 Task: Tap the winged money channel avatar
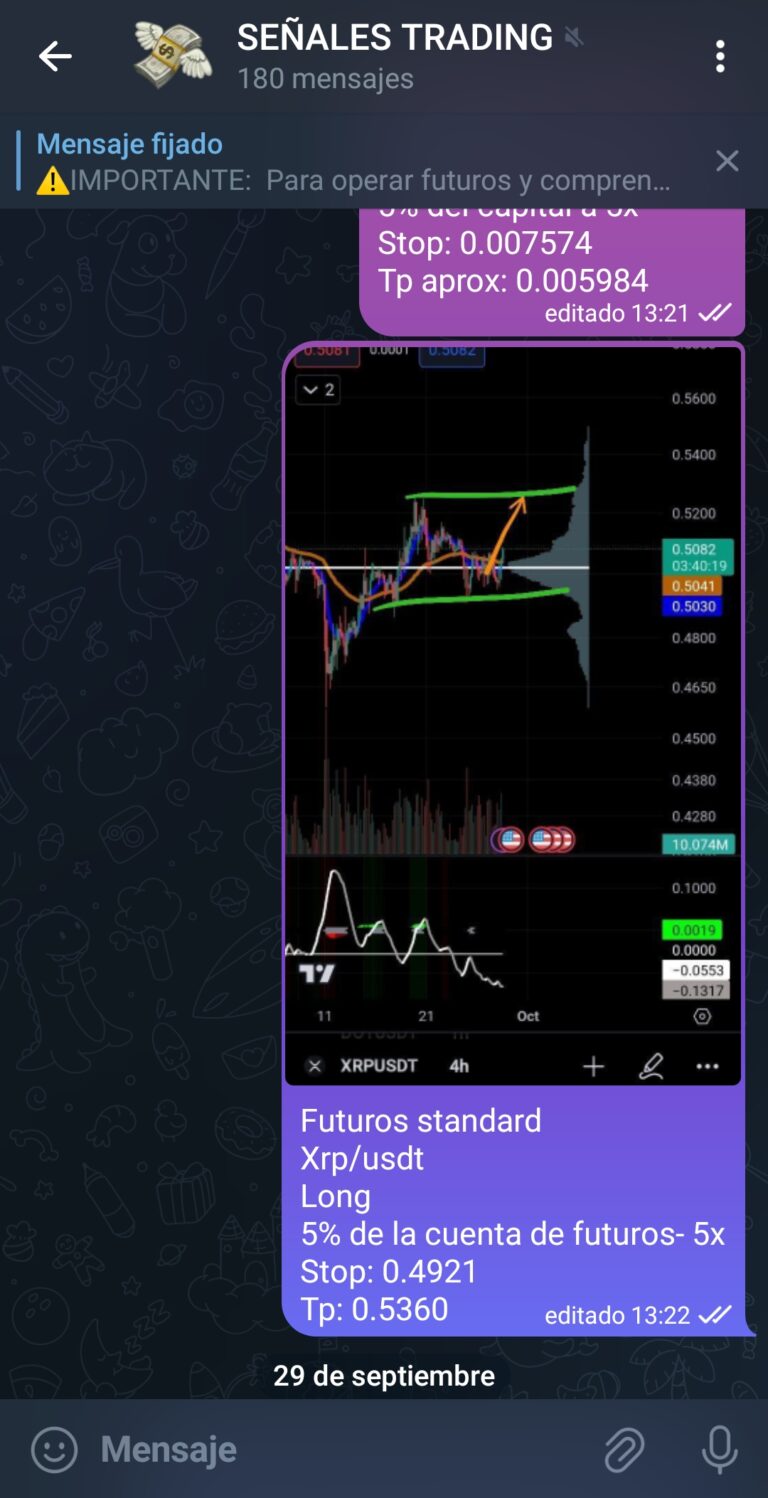(x=170, y=56)
